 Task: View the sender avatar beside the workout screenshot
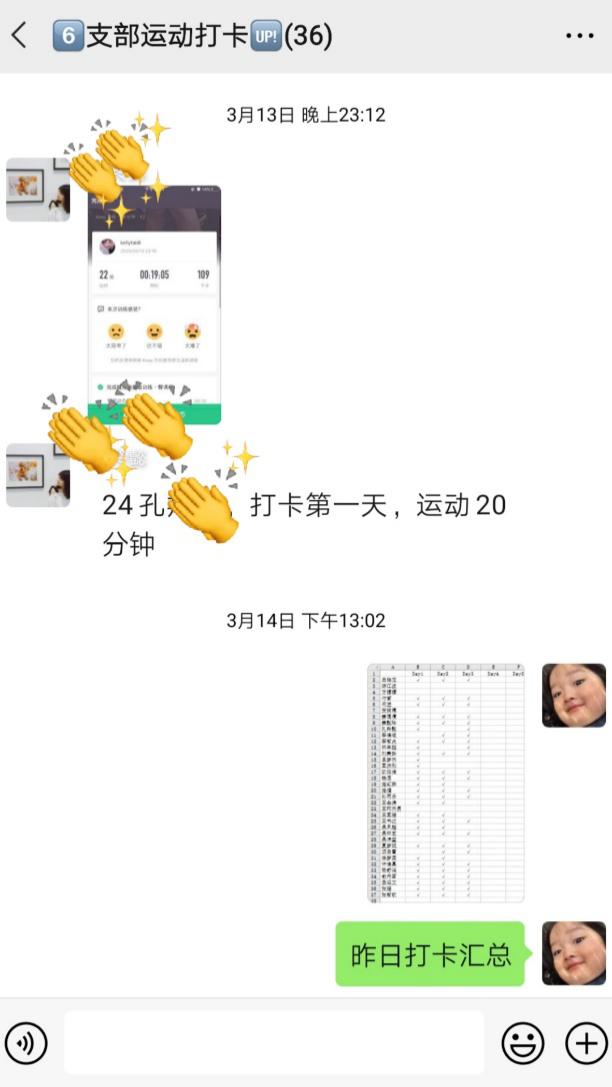click(38, 189)
